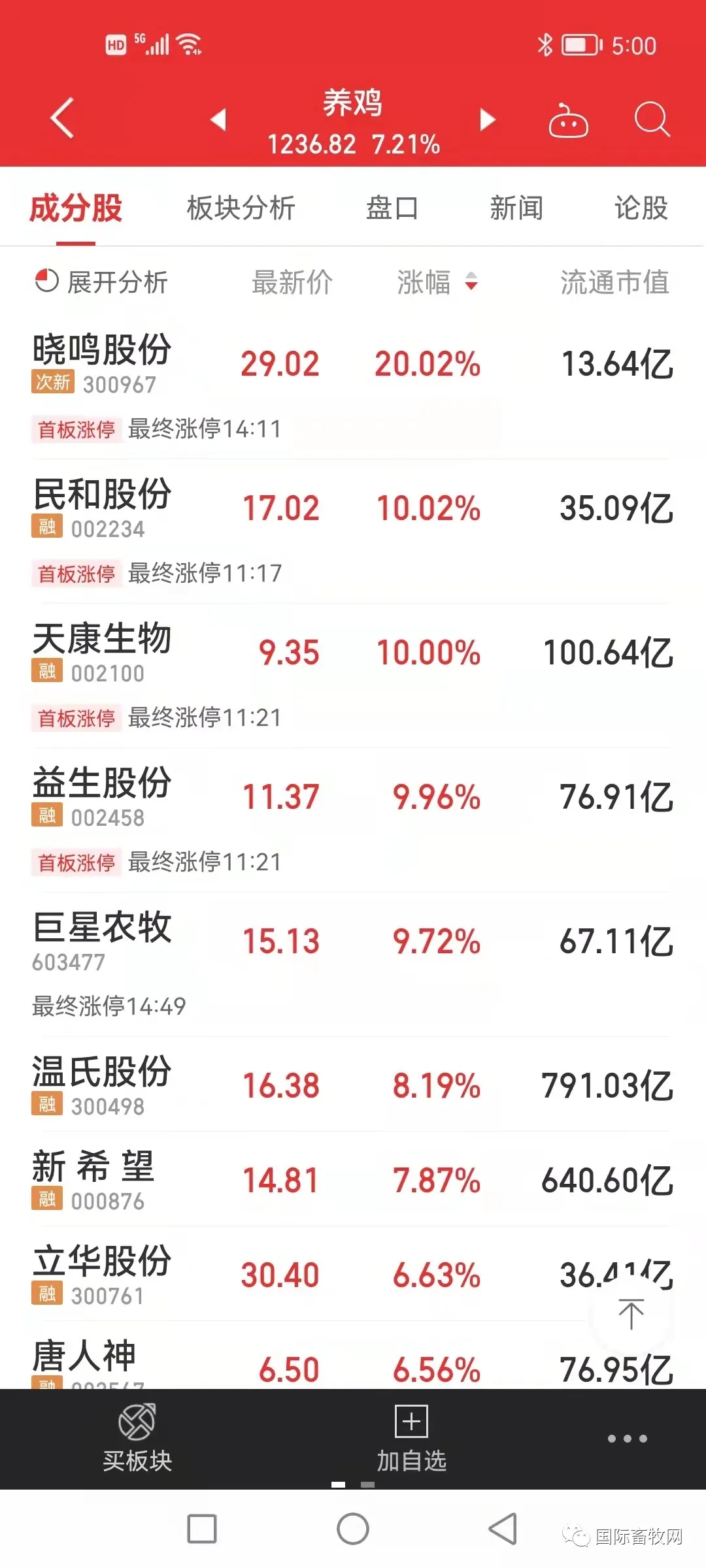706x1568 pixels.
Task: Add sector to watchlist via 加自选
Action: [x=411, y=1439]
